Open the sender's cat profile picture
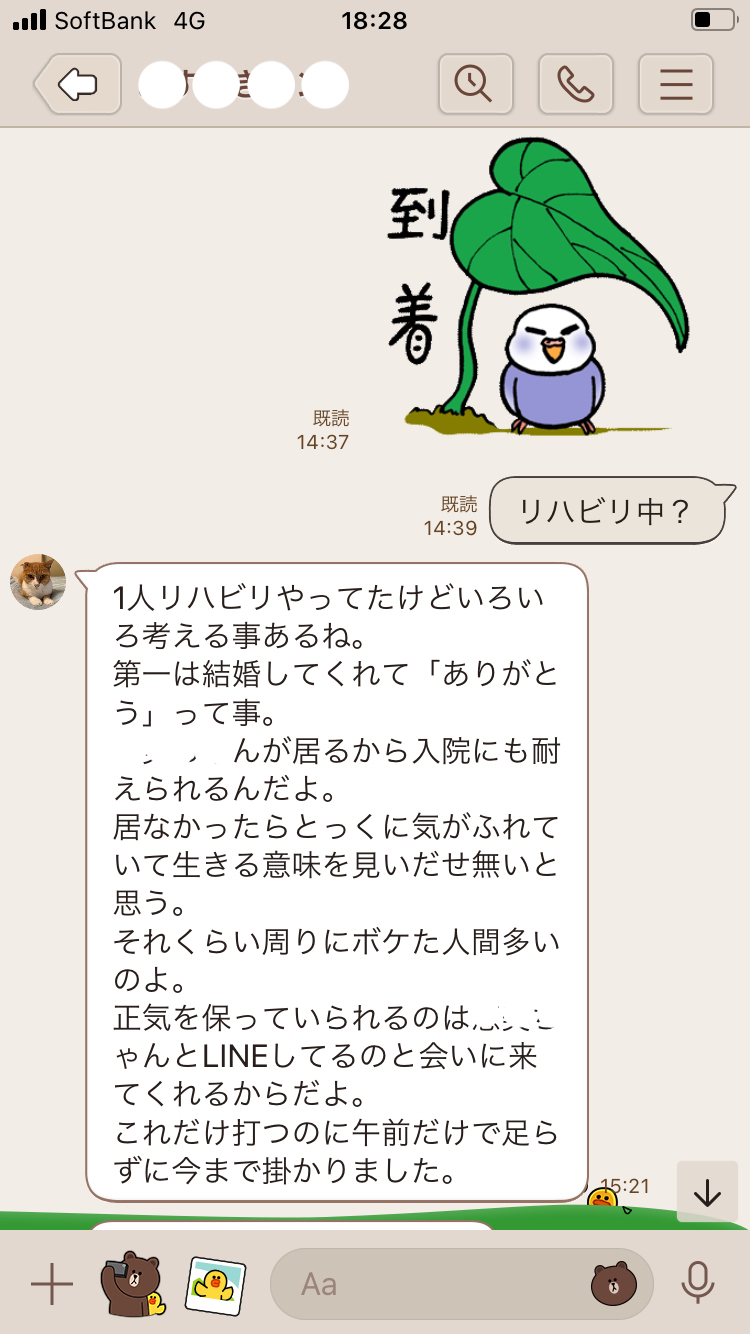The width and height of the screenshot is (750, 1334). (x=38, y=582)
